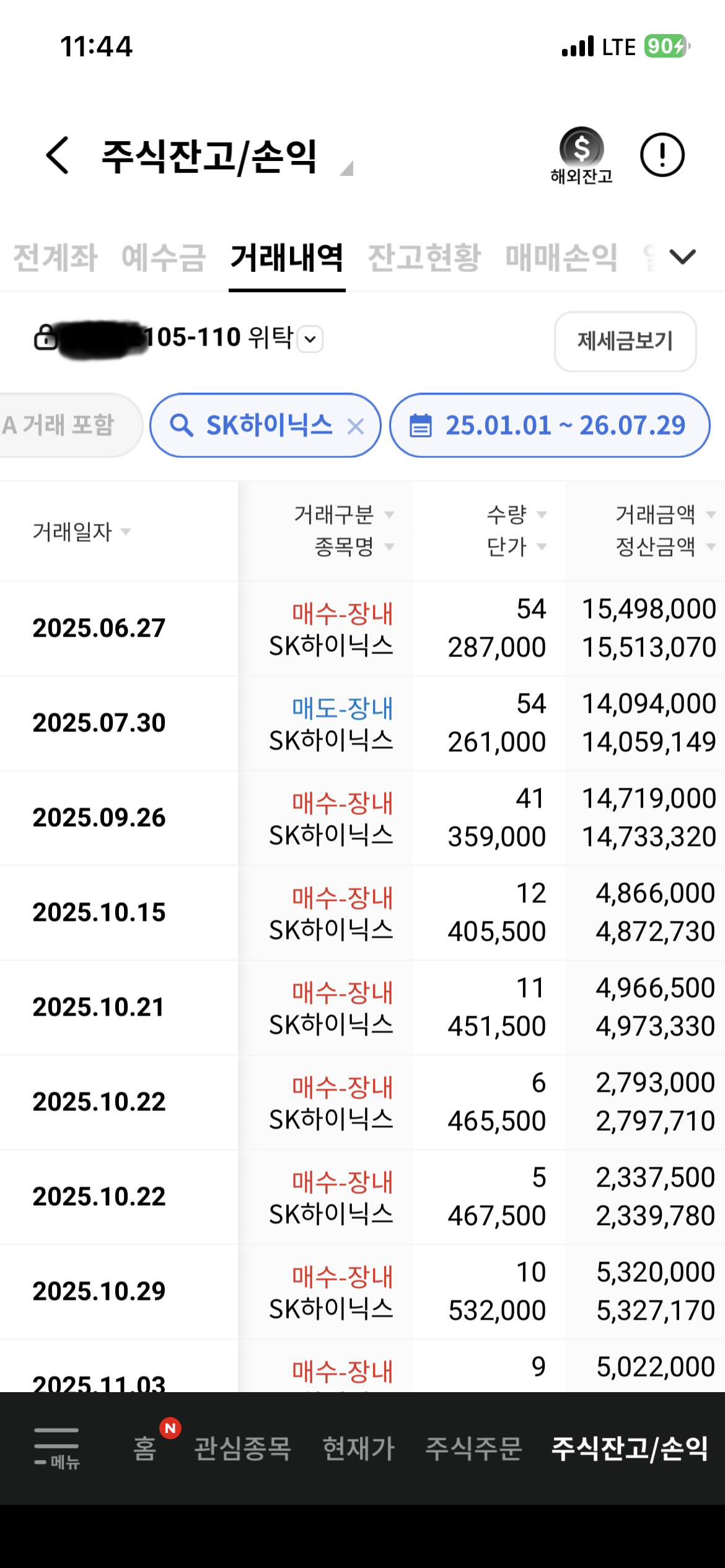Open 관심종목 in bottom bar
Viewport: 725px width, 1568px height.
point(243,1448)
